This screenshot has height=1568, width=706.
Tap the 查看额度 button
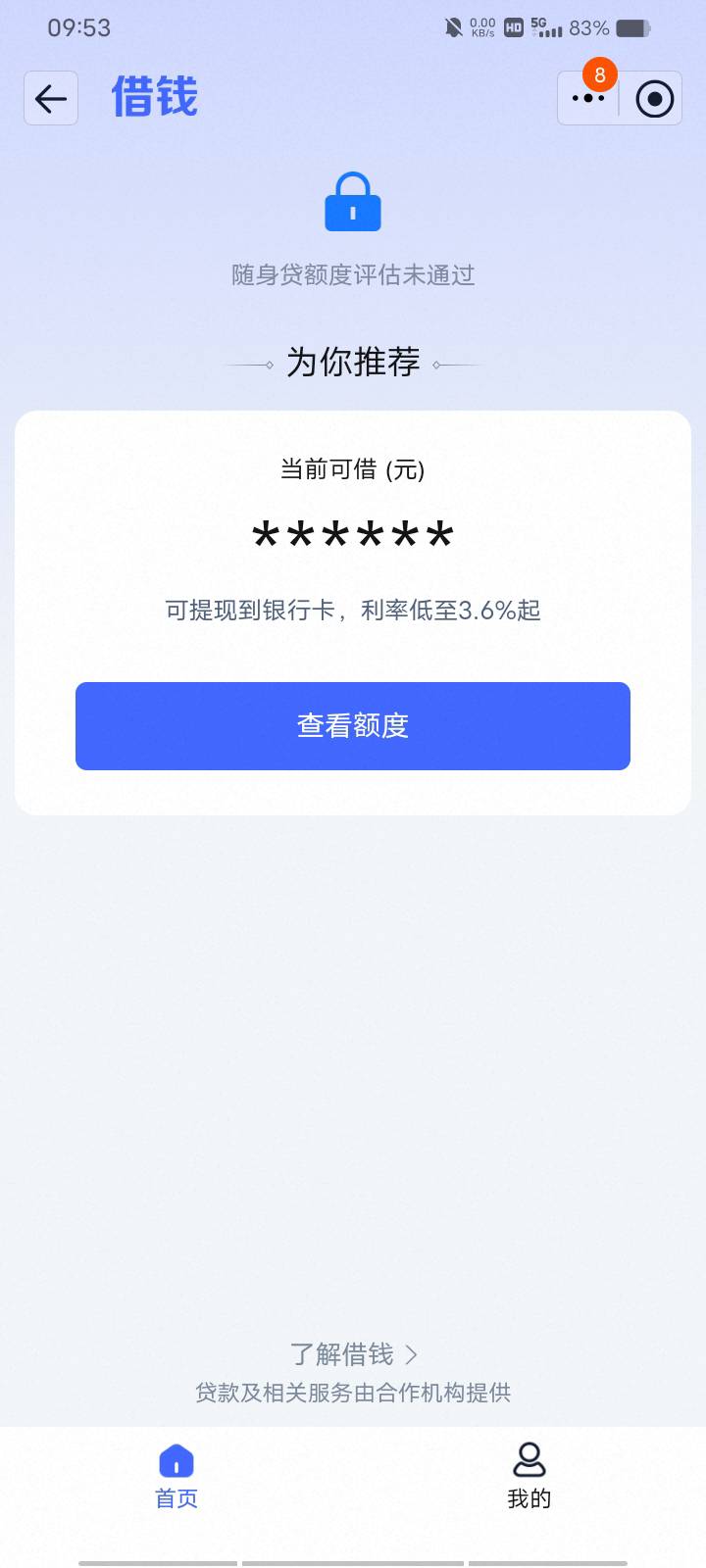click(x=353, y=726)
